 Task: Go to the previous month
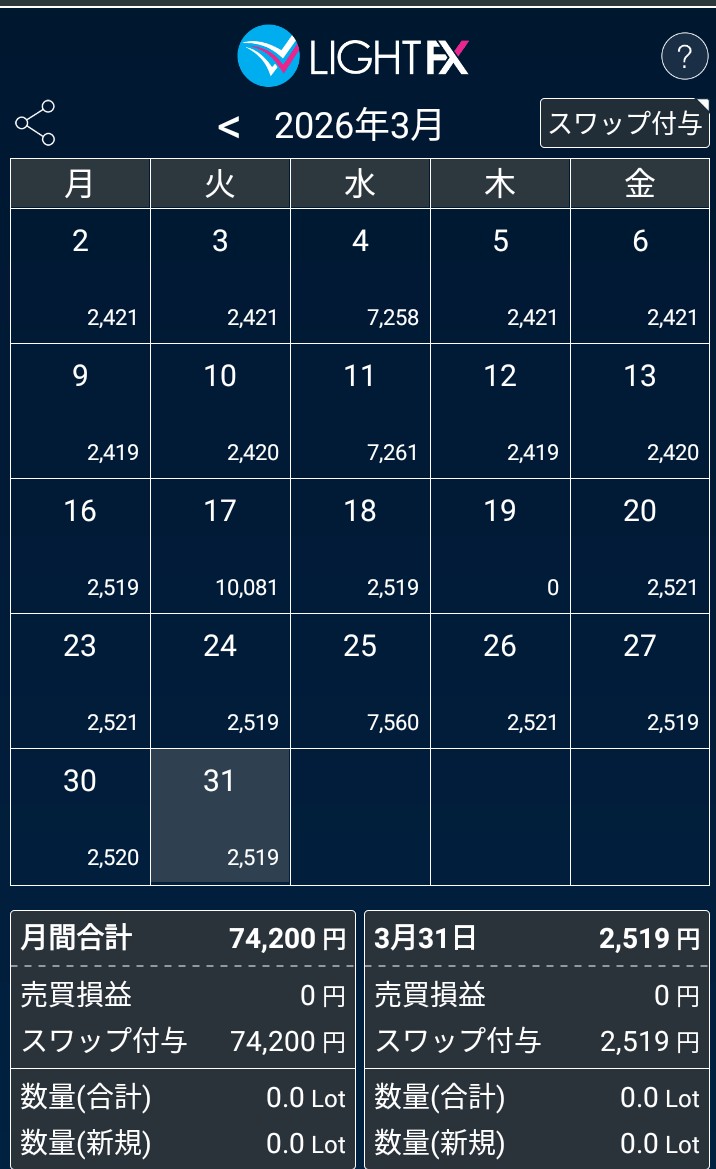coord(229,127)
